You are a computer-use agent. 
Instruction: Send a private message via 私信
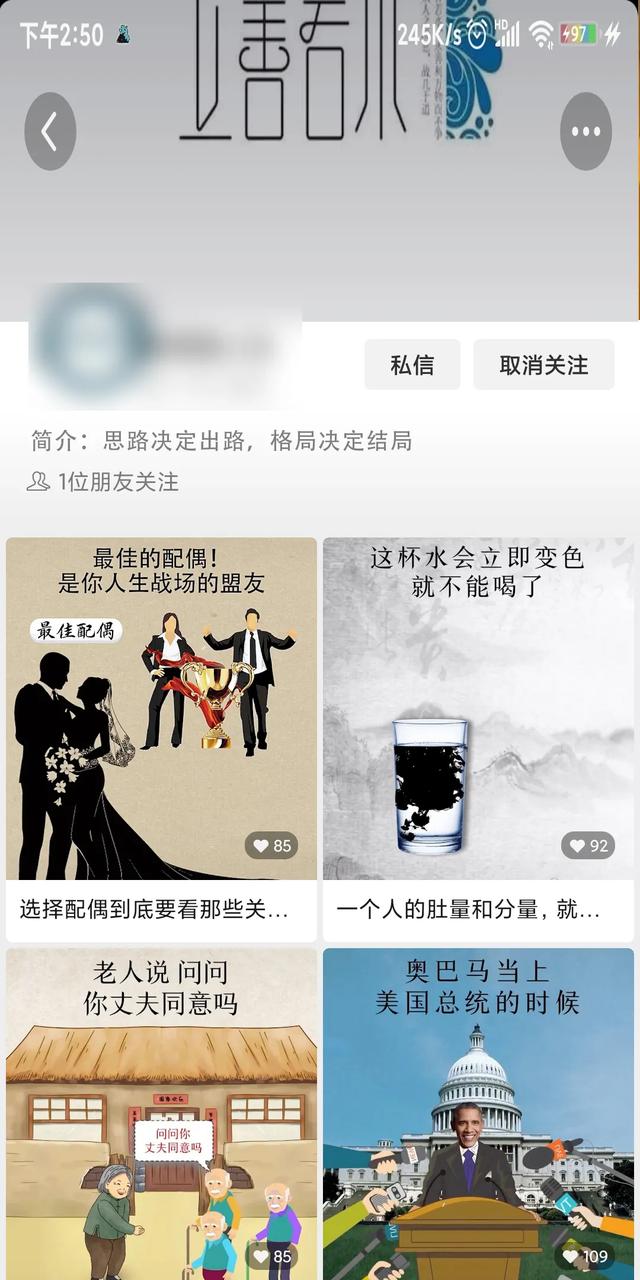[412, 365]
